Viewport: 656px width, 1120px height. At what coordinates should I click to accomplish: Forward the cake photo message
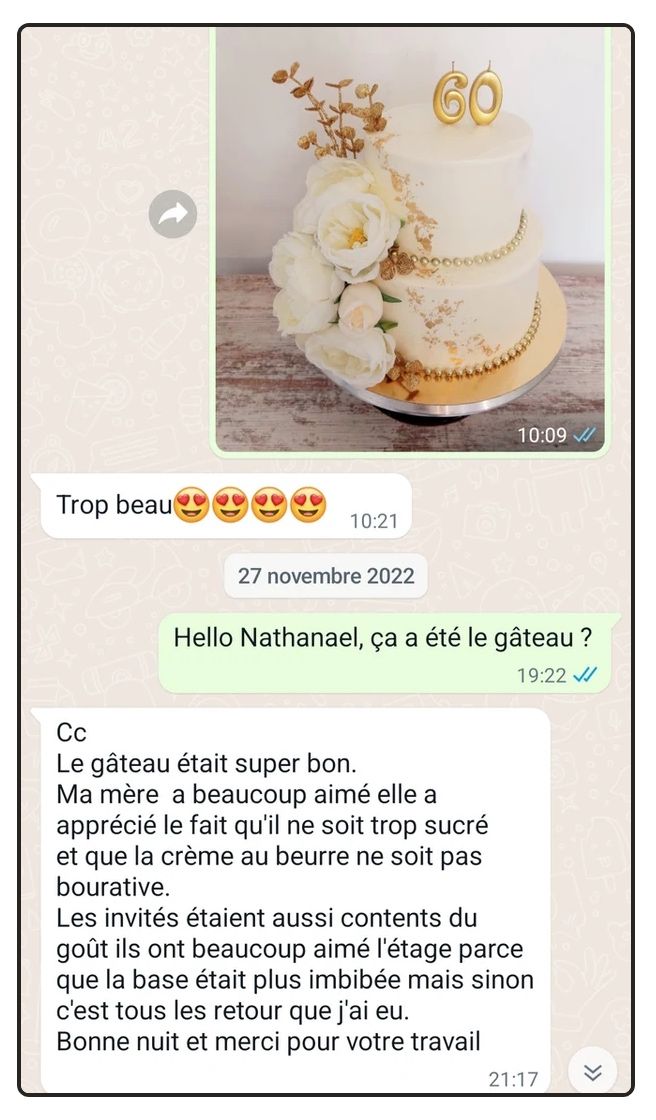(173, 213)
